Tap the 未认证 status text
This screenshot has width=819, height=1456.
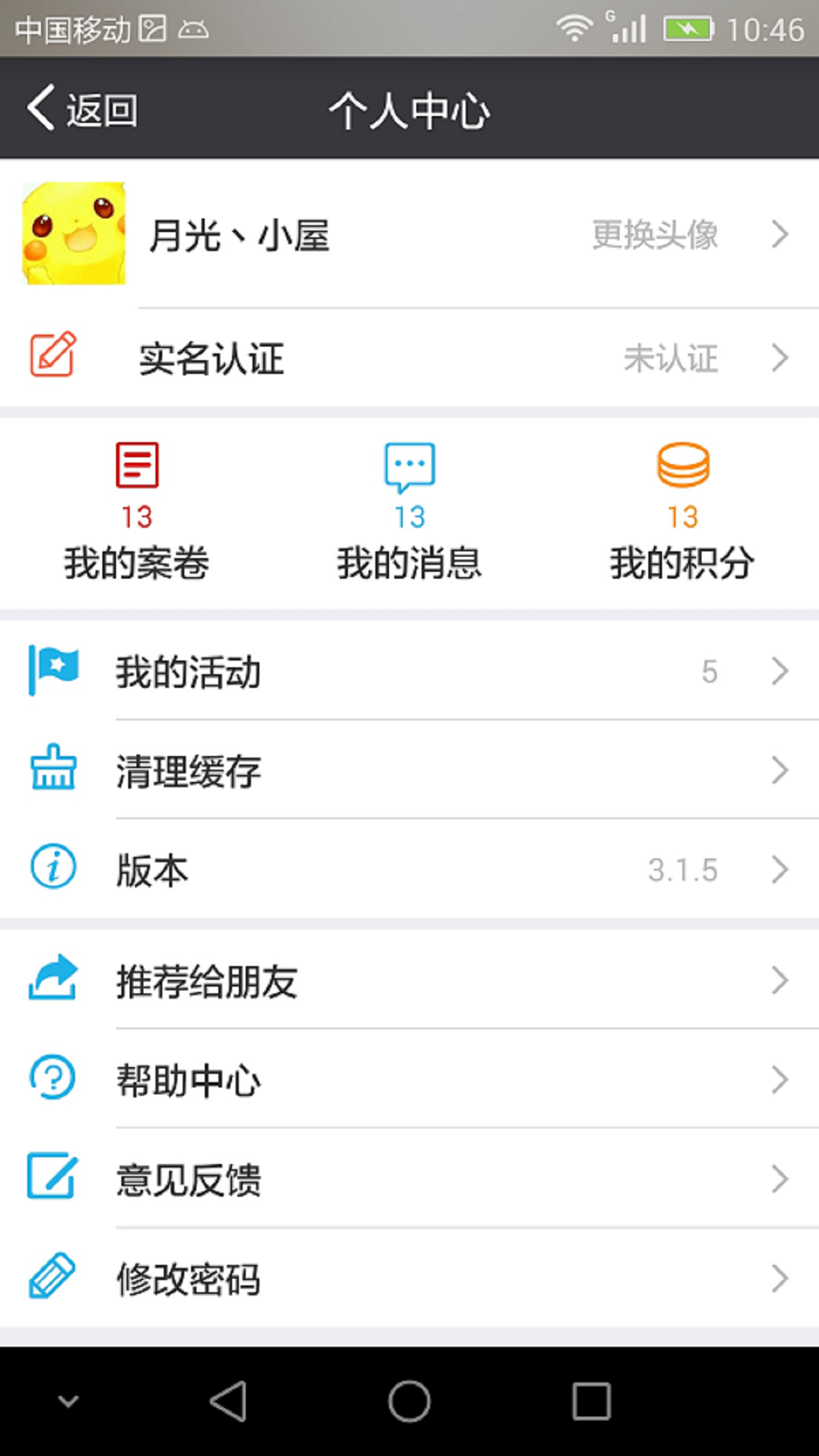[x=671, y=359]
